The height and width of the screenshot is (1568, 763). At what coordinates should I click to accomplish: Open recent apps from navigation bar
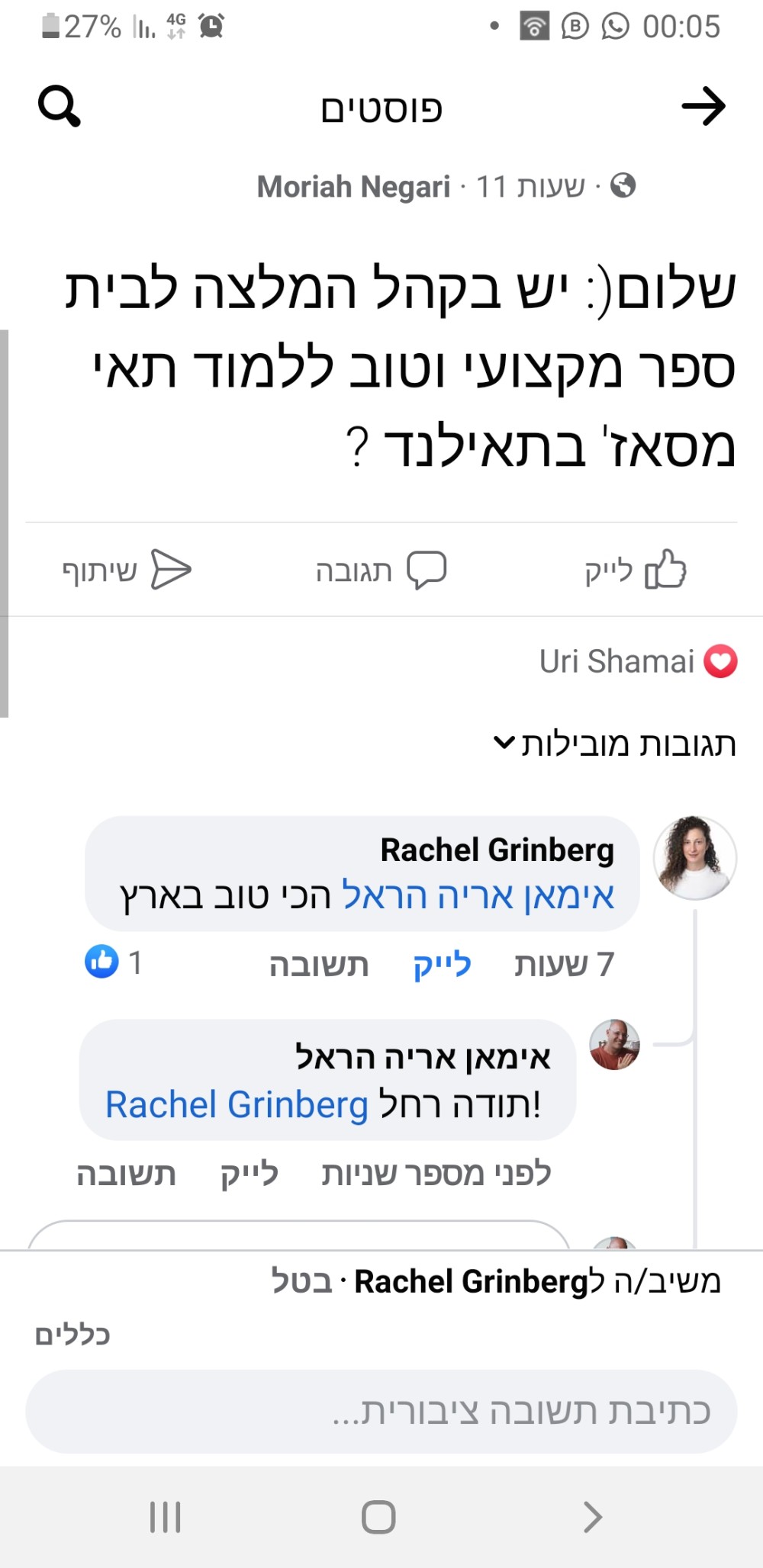[x=165, y=1517]
